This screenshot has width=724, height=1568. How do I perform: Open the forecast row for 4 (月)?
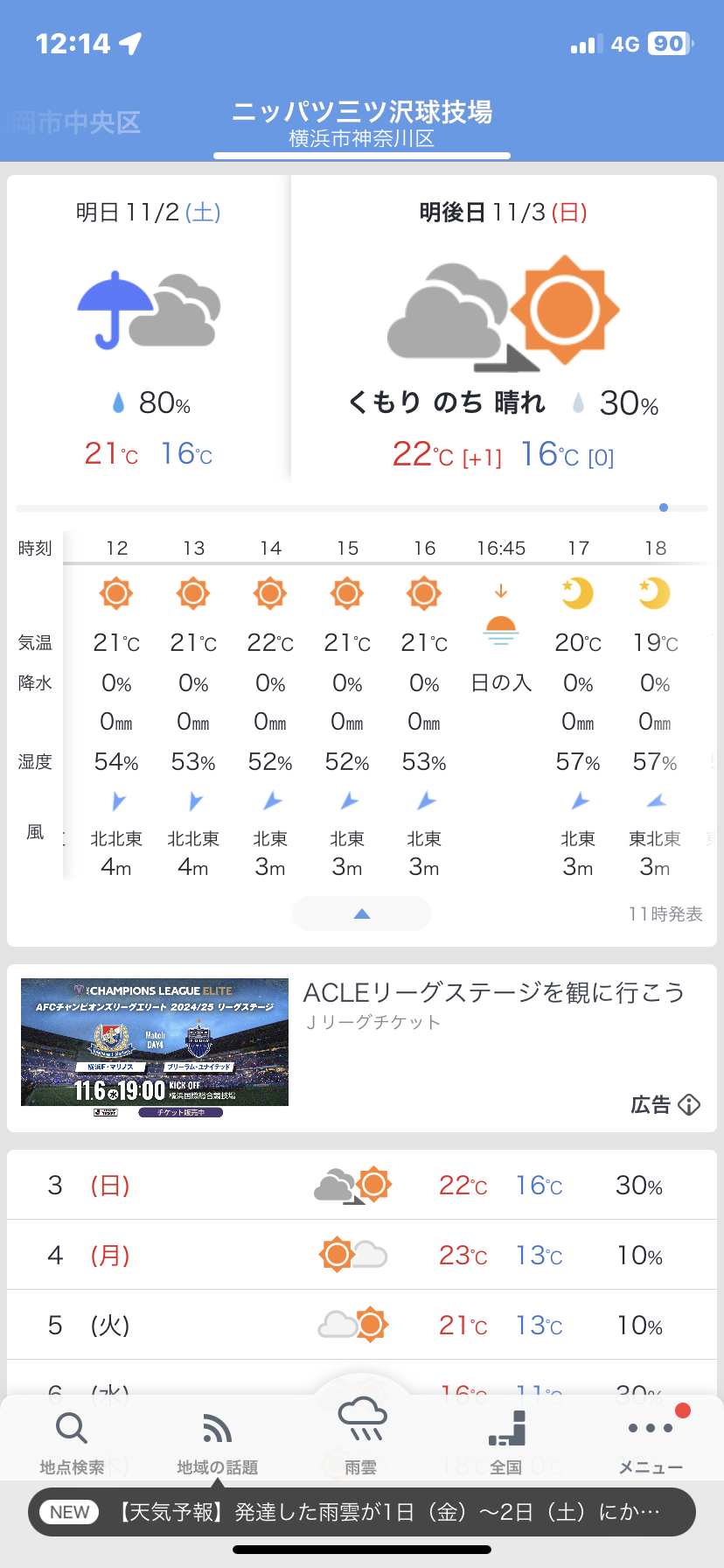pos(362,1255)
